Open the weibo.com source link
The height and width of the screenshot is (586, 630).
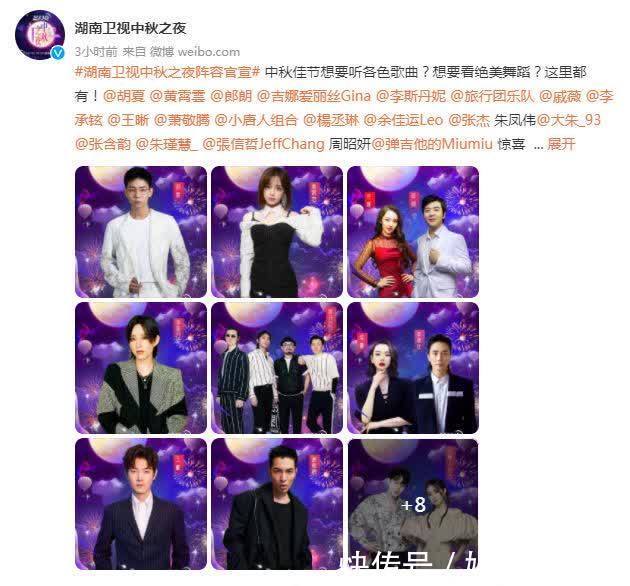(x=210, y=51)
